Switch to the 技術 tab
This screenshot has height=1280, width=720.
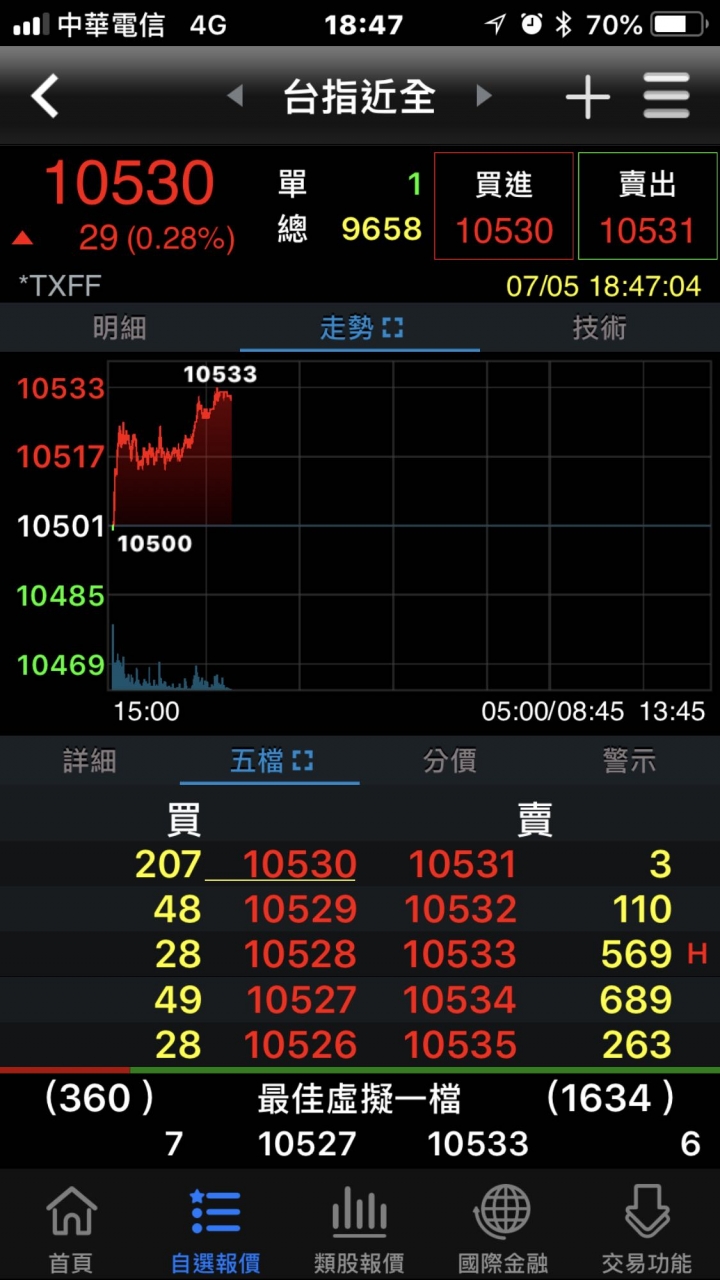(600, 327)
